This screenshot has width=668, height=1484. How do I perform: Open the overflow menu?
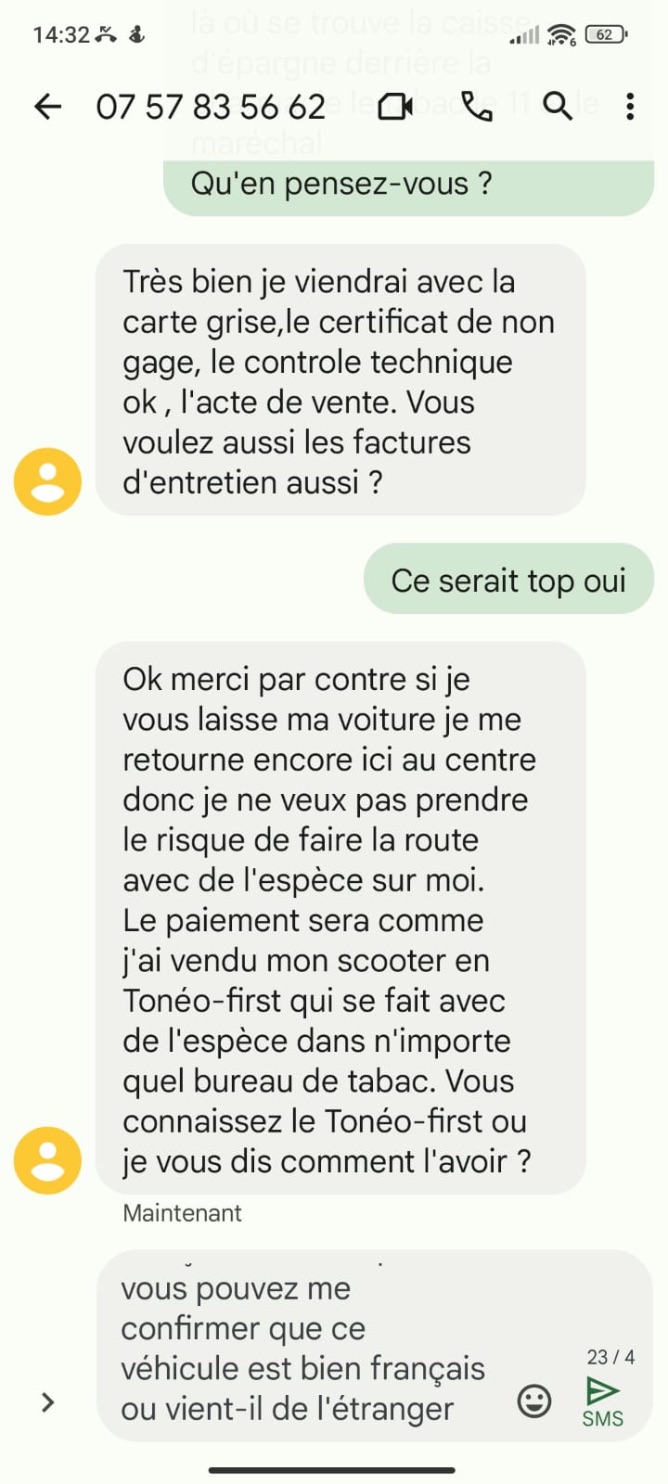point(629,106)
